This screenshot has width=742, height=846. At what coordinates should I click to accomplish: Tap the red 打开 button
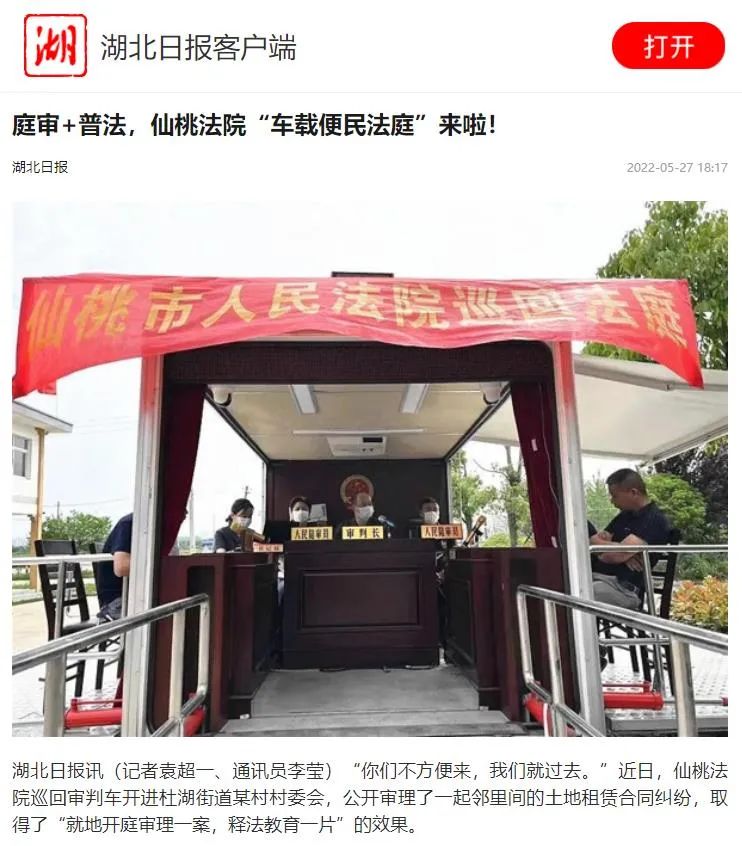click(x=668, y=46)
